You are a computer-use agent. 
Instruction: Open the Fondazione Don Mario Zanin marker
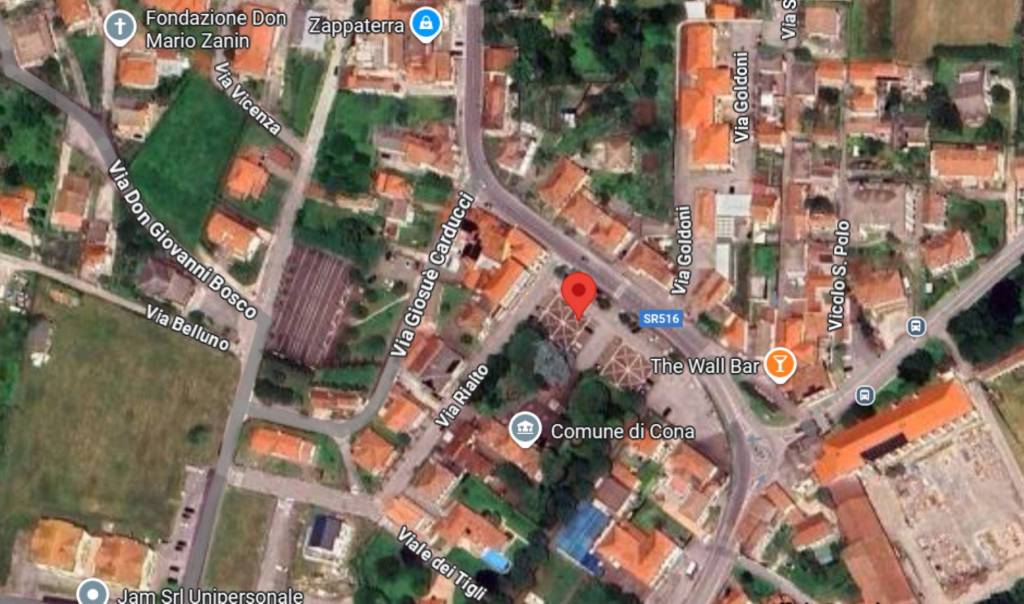[x=120, y=27]
